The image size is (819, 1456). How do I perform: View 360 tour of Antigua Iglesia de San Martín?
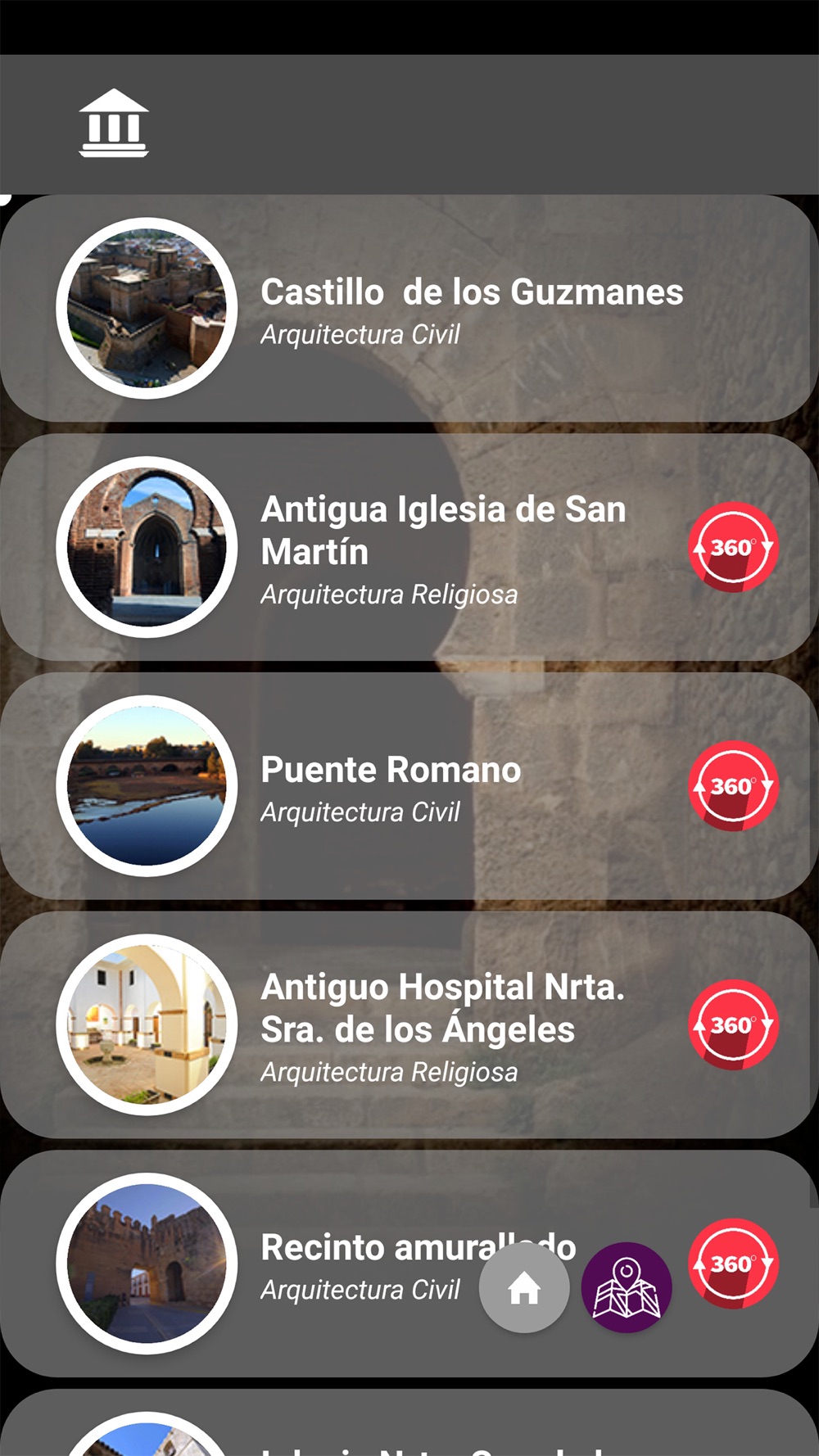[x=733, y=547]
